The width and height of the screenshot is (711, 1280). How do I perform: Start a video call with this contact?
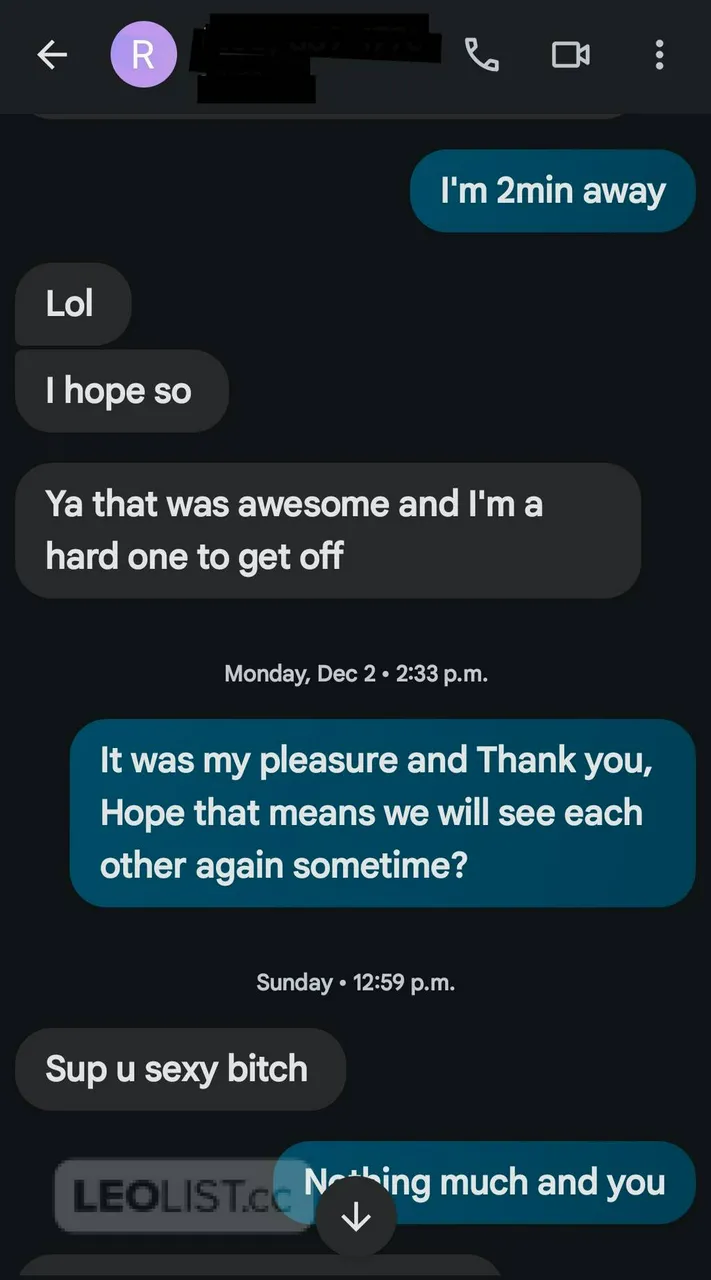click(x=570, y=55)
